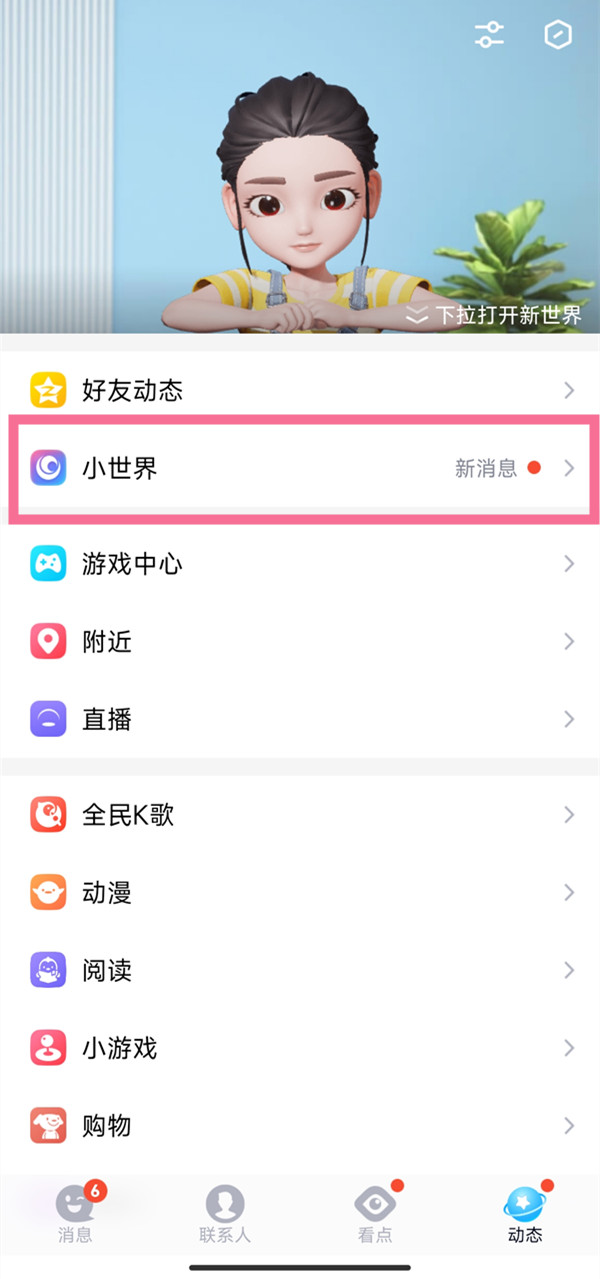Open the 附近 nearby row
Image resolution: width=600 pixels, height=1279 pixels.
[x=300, y=641]
